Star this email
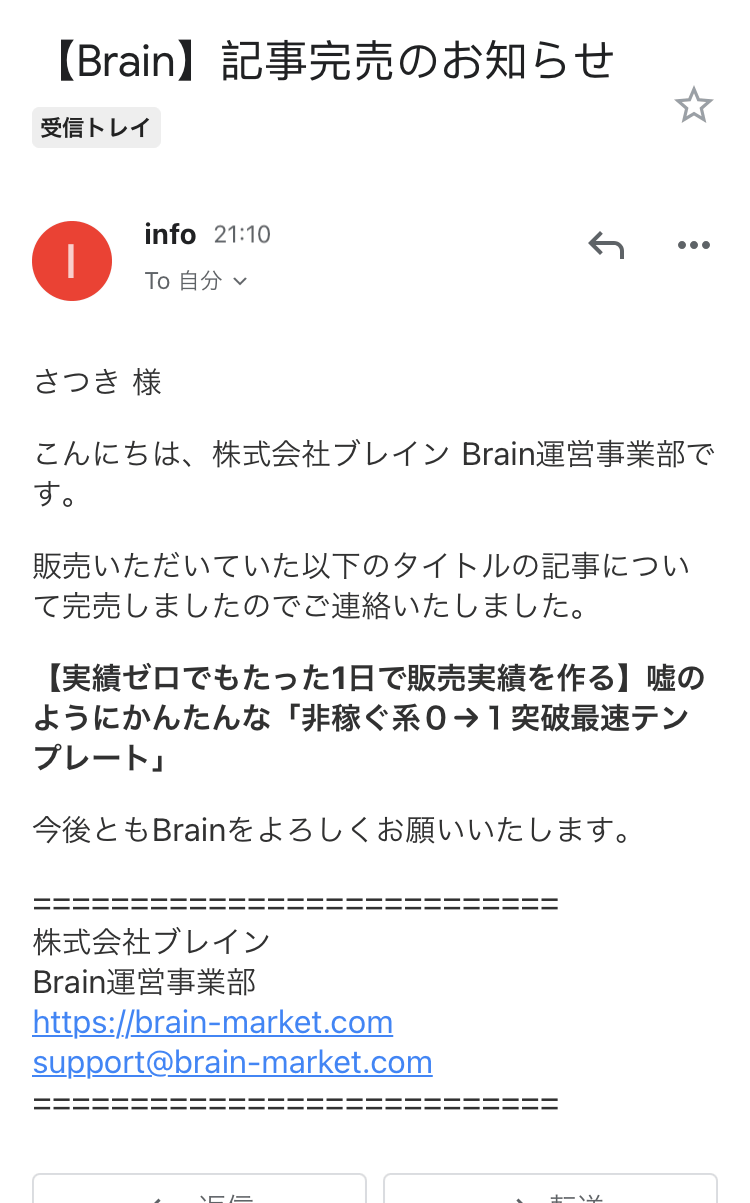 [693, 105]
